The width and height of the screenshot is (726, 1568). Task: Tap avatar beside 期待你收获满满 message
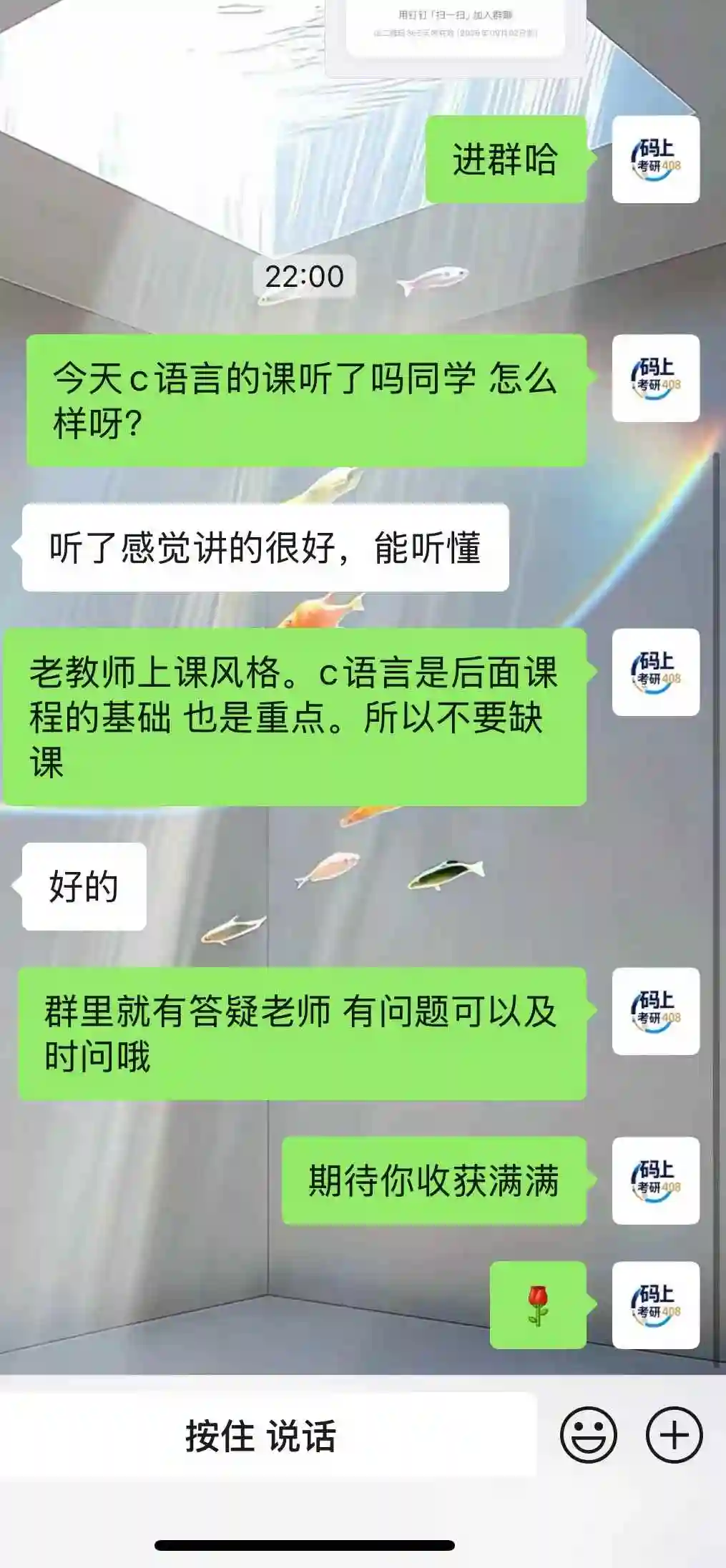coord(655,1180)
